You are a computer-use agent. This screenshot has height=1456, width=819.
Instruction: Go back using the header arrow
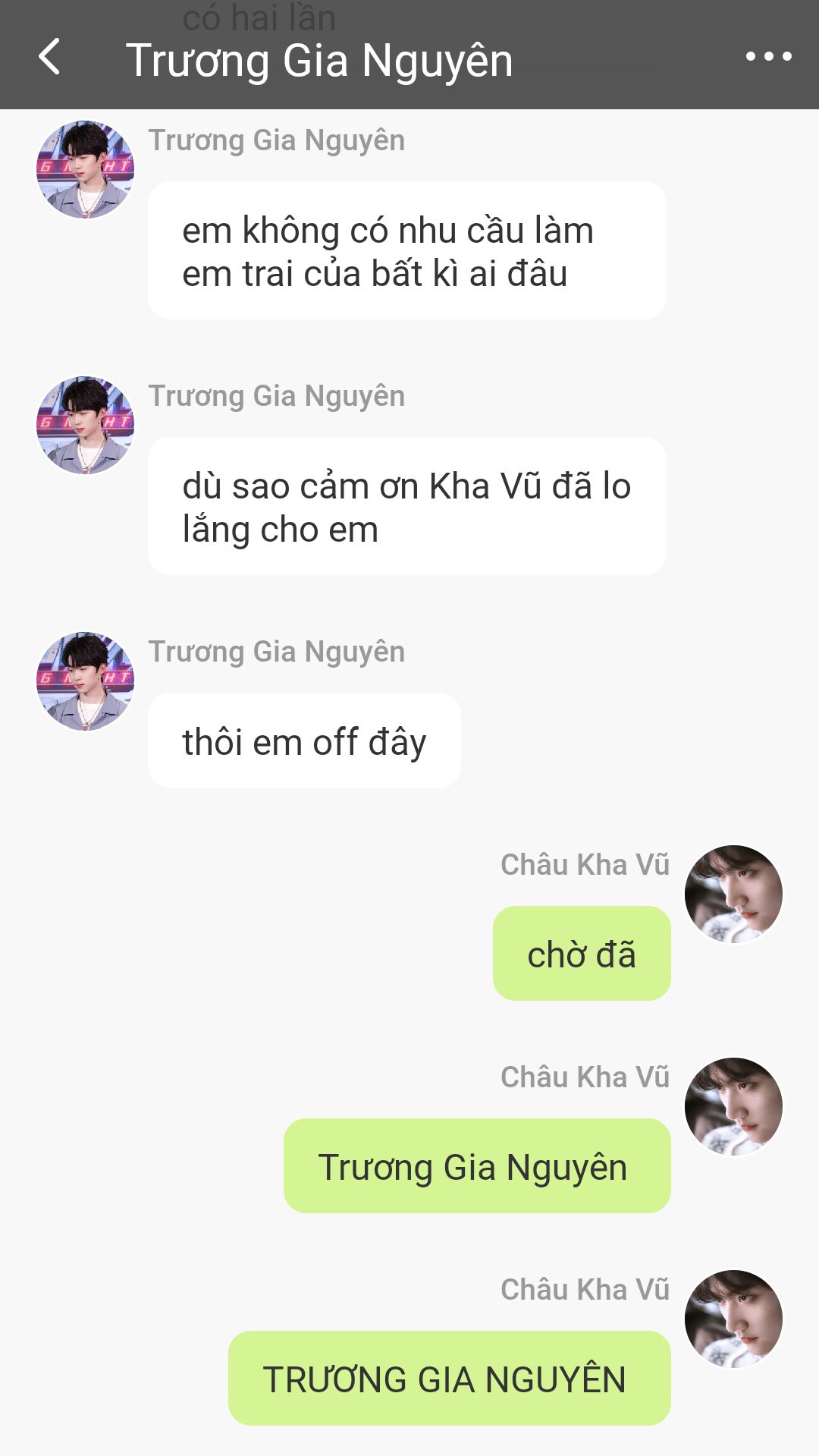point(49,57)
